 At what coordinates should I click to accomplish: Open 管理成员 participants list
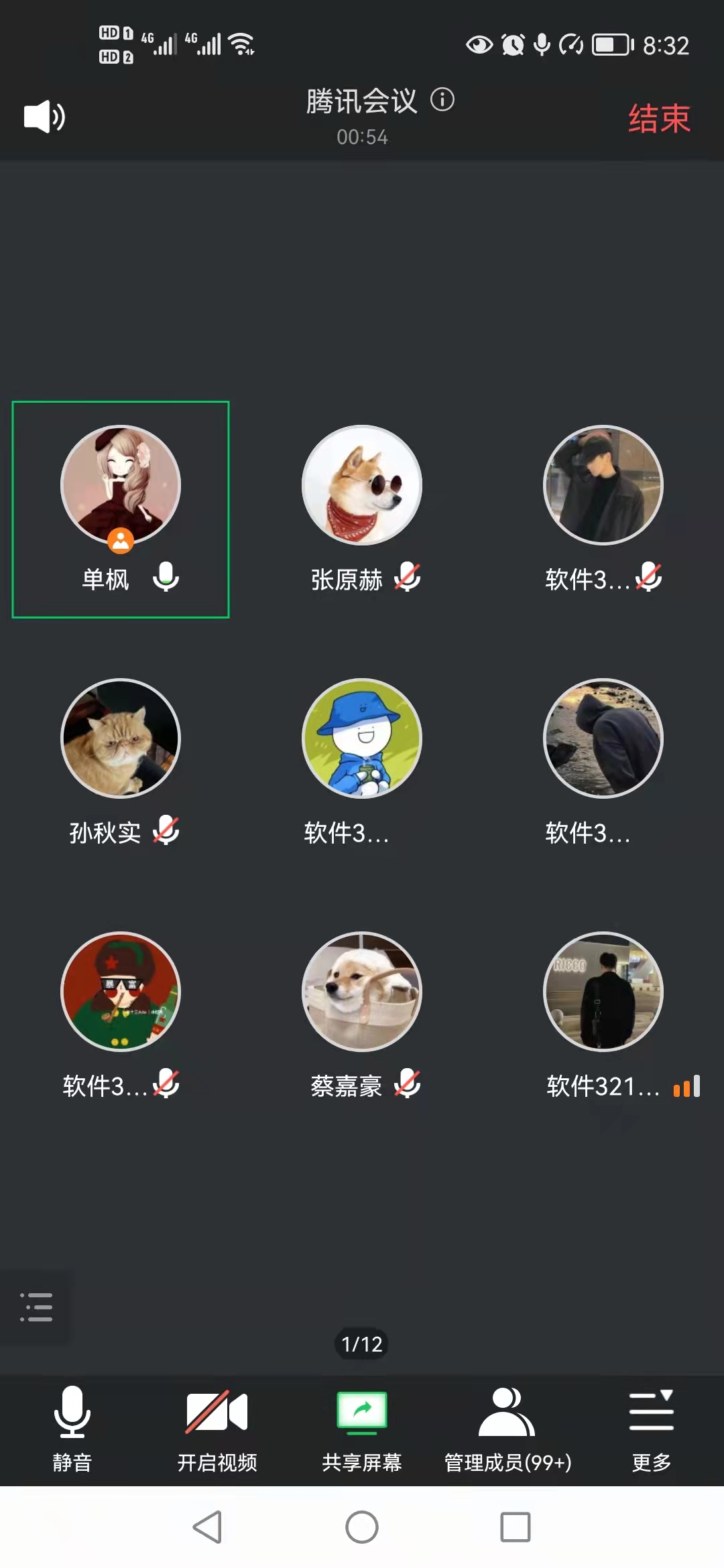click(507, 1429)
